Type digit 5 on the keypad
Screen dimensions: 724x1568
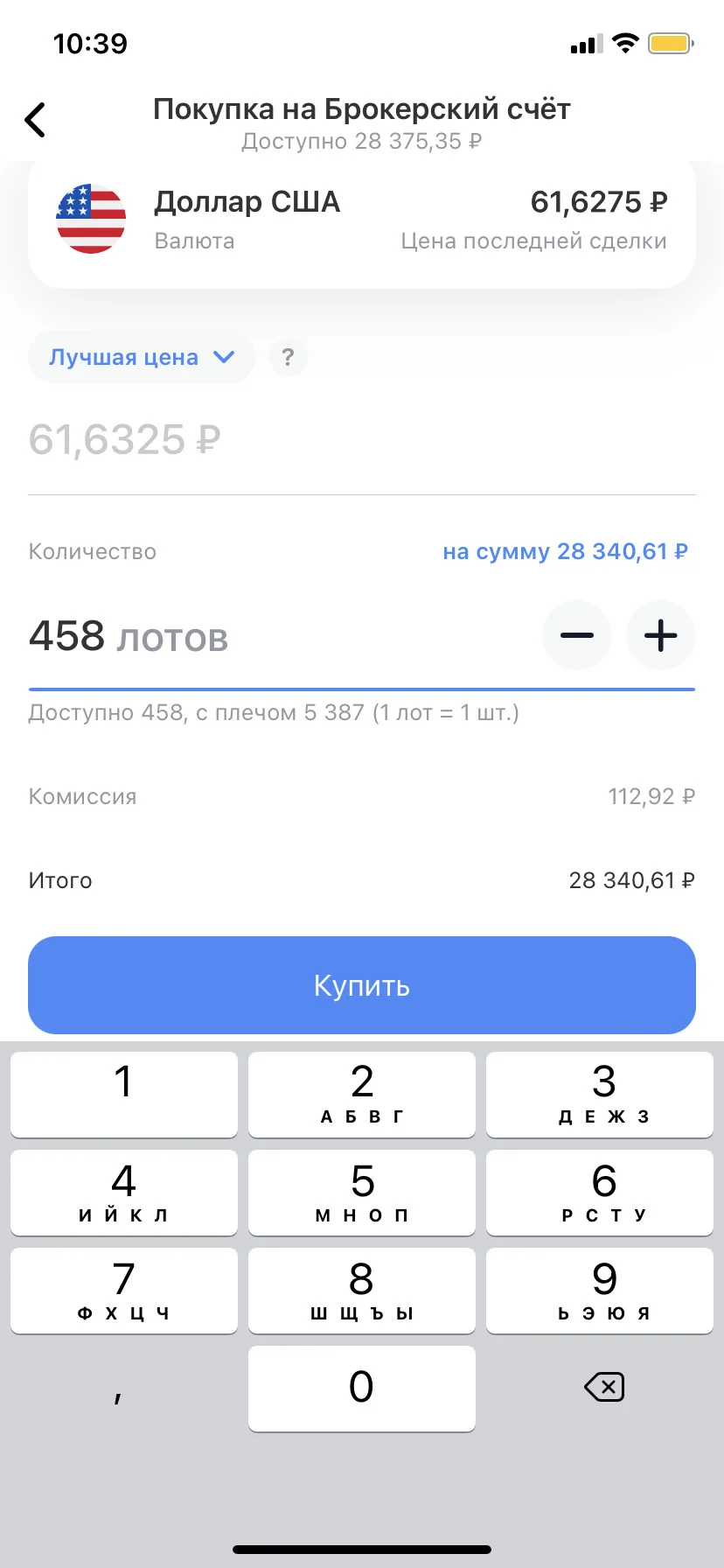point(362,1193)
